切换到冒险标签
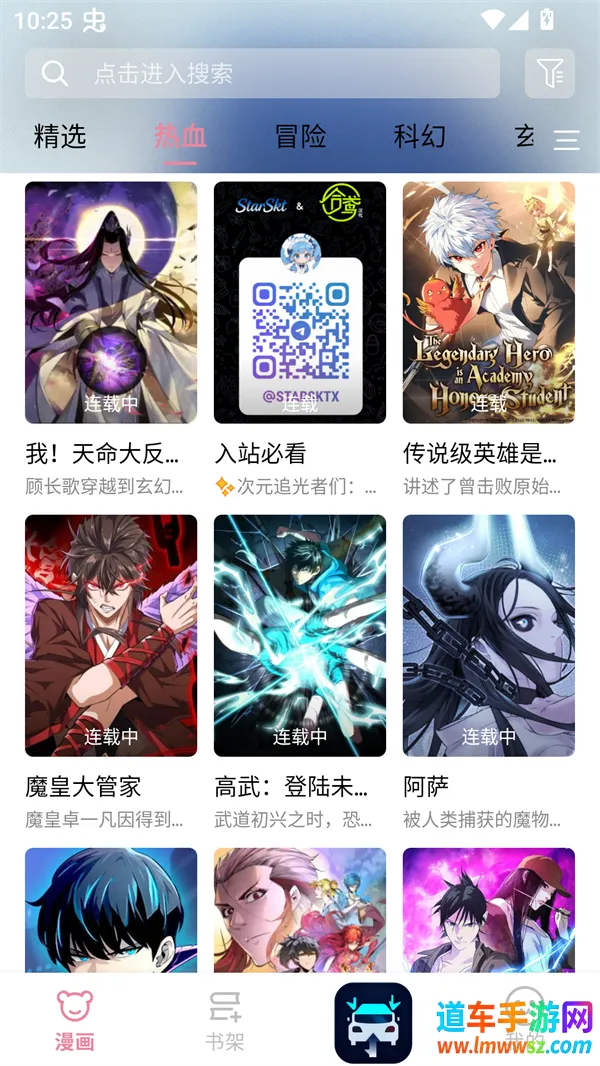Image resolution: width=600 pixels, height=1066 pixels. click(300, 137)
